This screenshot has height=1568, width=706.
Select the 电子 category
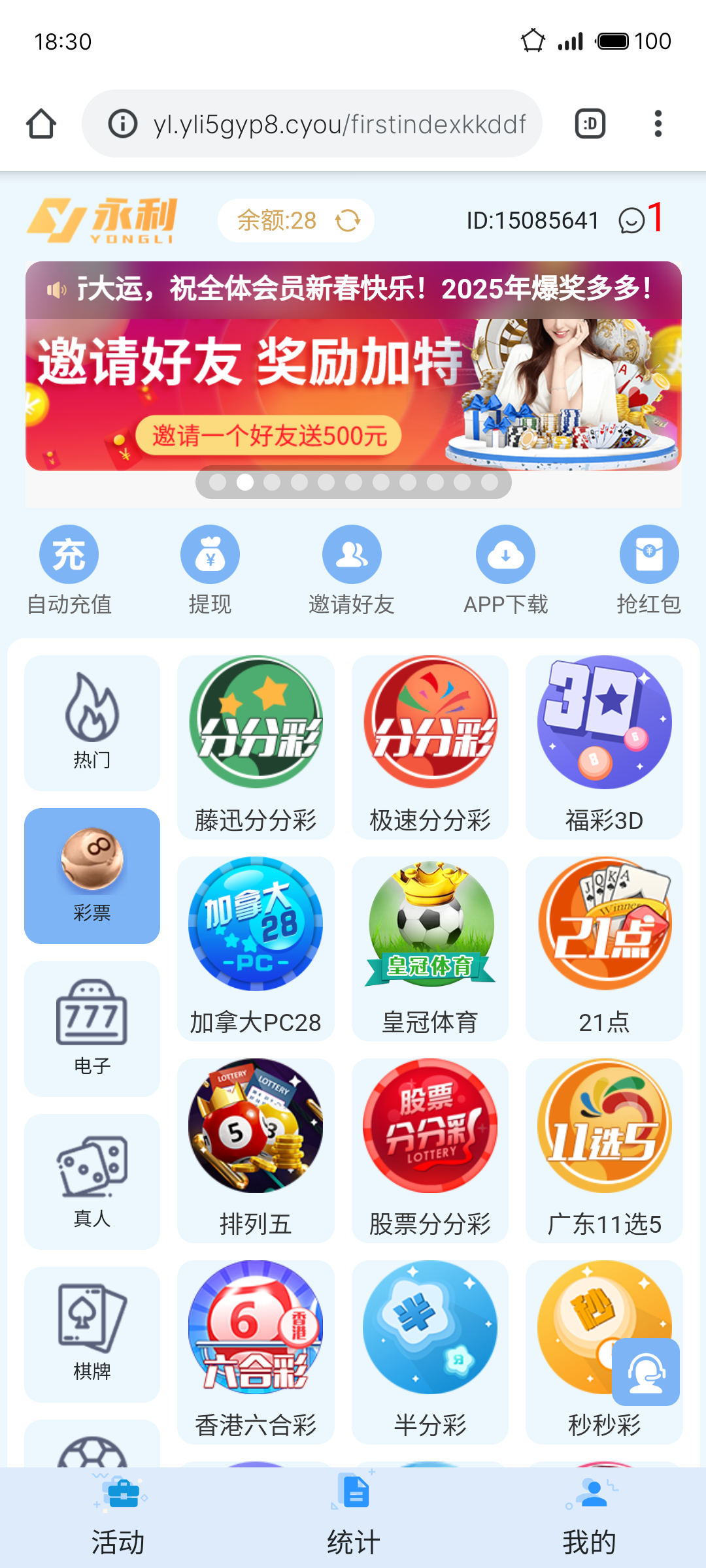92,1028
